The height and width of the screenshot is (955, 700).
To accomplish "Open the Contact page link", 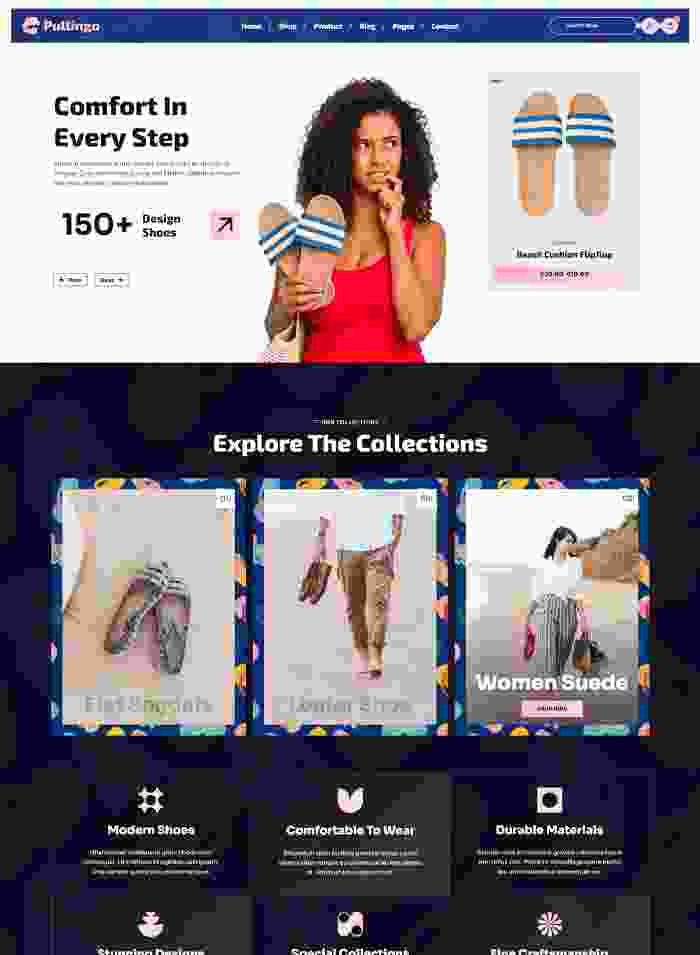I will coord(445,26).
